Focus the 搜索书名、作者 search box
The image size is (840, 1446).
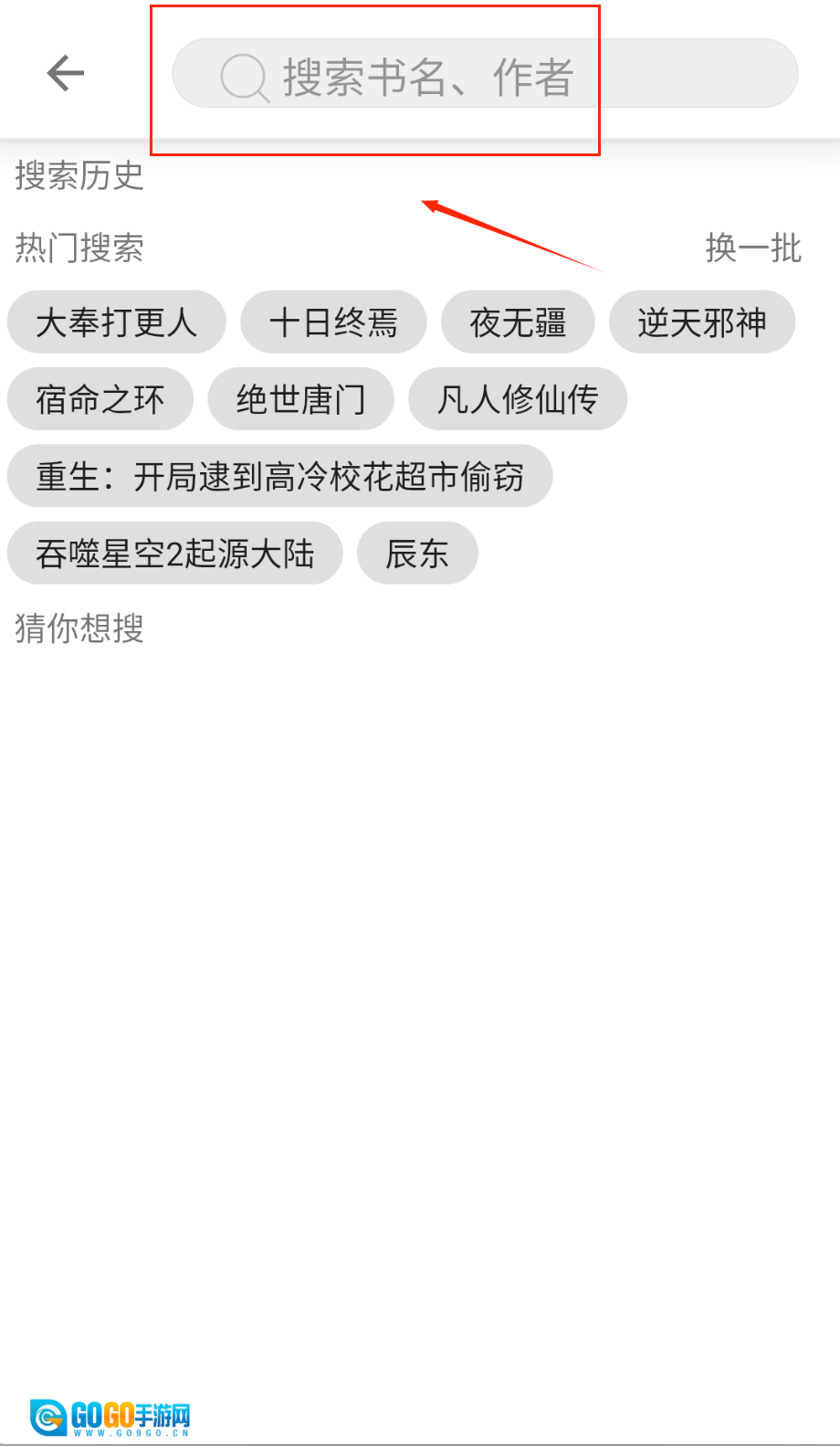484,74
